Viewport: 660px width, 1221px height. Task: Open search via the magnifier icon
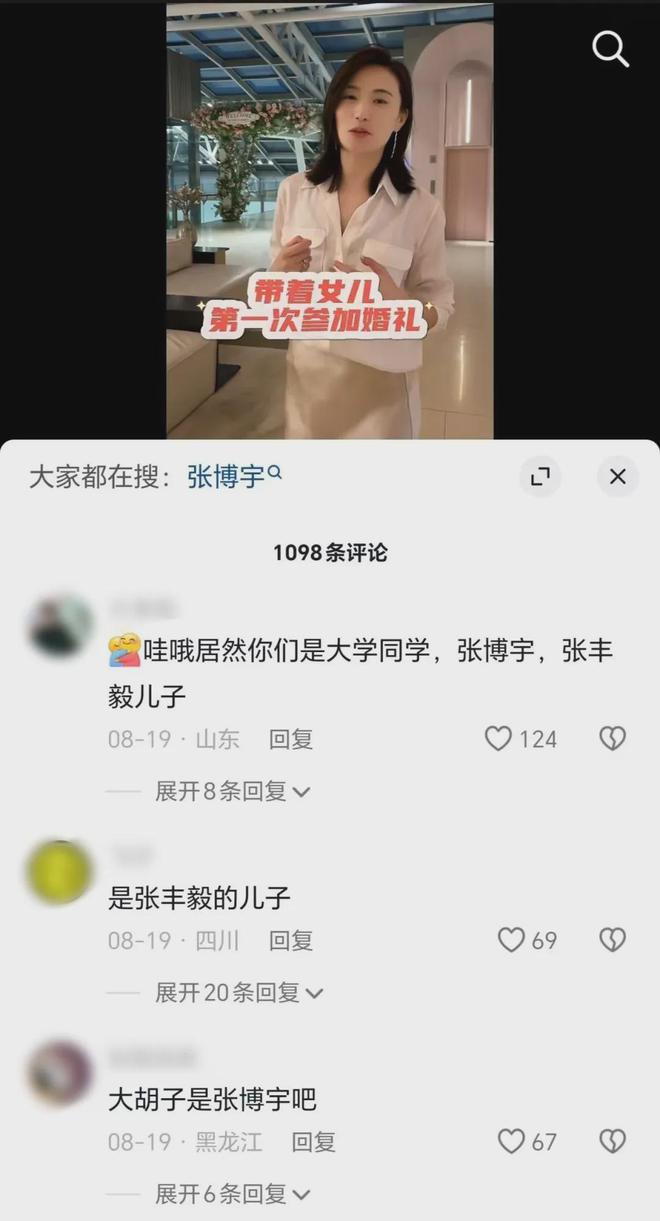coord(610,48)
